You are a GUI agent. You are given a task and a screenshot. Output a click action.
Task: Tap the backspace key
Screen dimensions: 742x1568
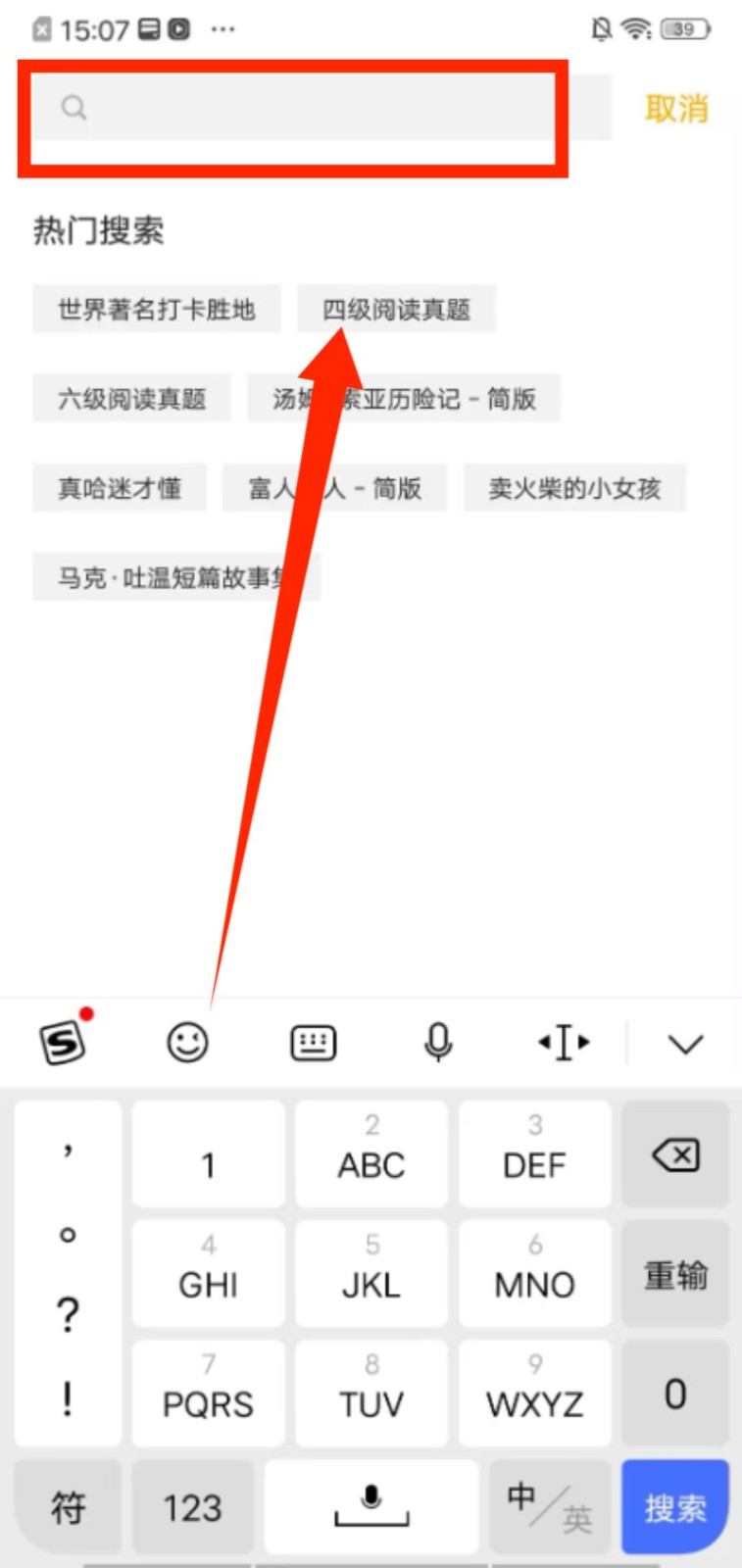pos(675,1155)
